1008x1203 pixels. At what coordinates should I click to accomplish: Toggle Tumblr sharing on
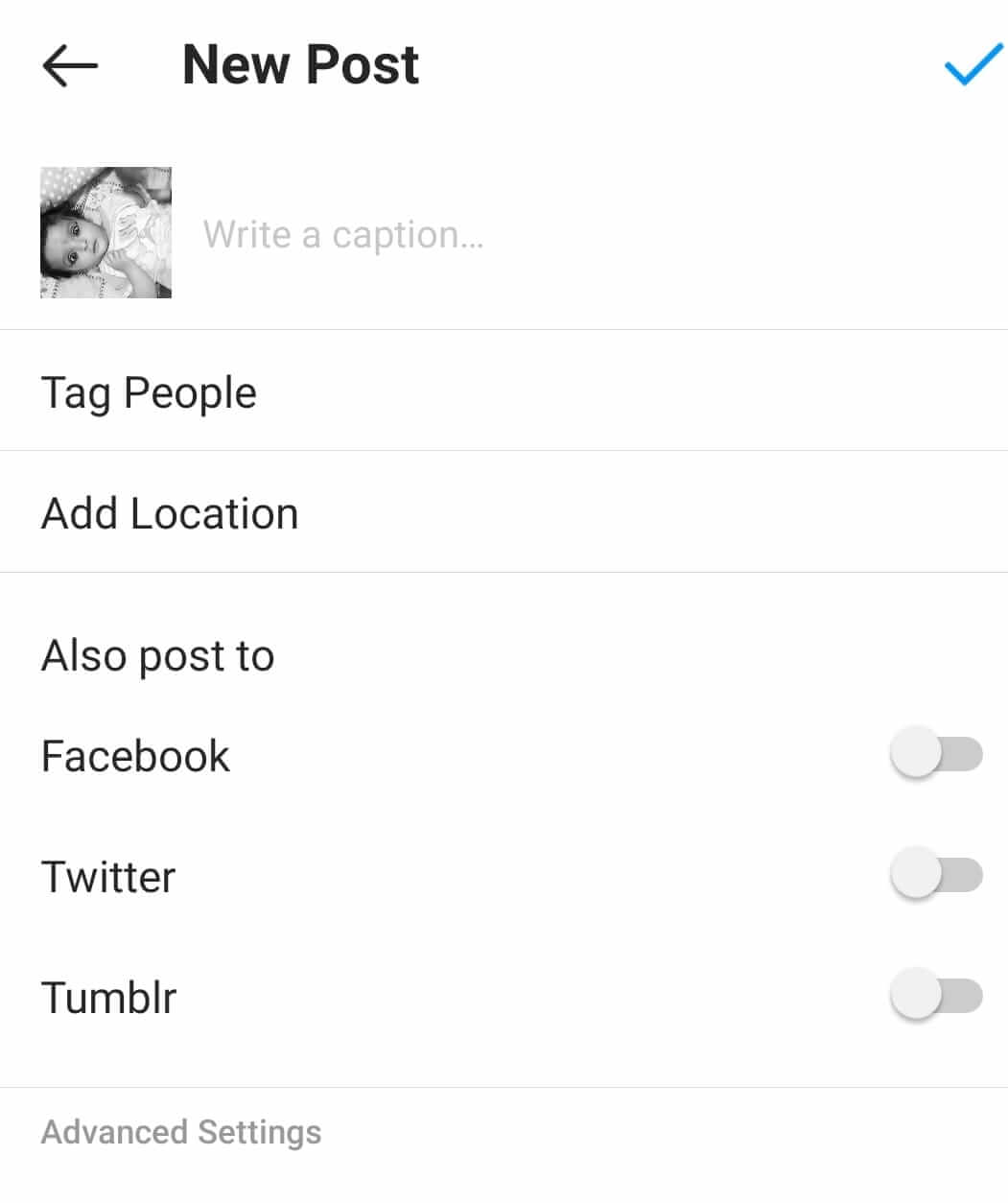tap(936, 996)
